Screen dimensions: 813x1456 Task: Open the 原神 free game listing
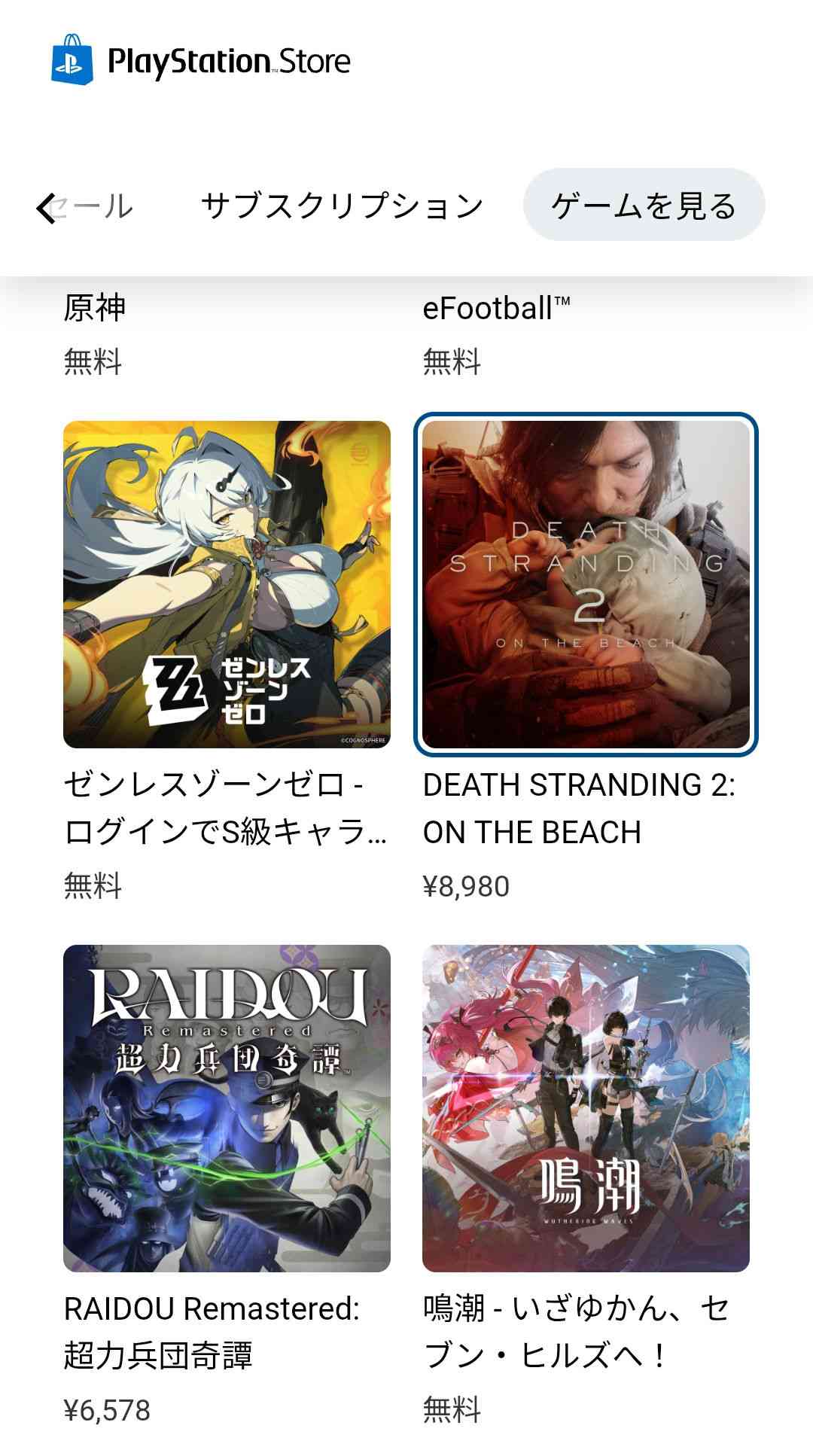click(x=95, y=309)
